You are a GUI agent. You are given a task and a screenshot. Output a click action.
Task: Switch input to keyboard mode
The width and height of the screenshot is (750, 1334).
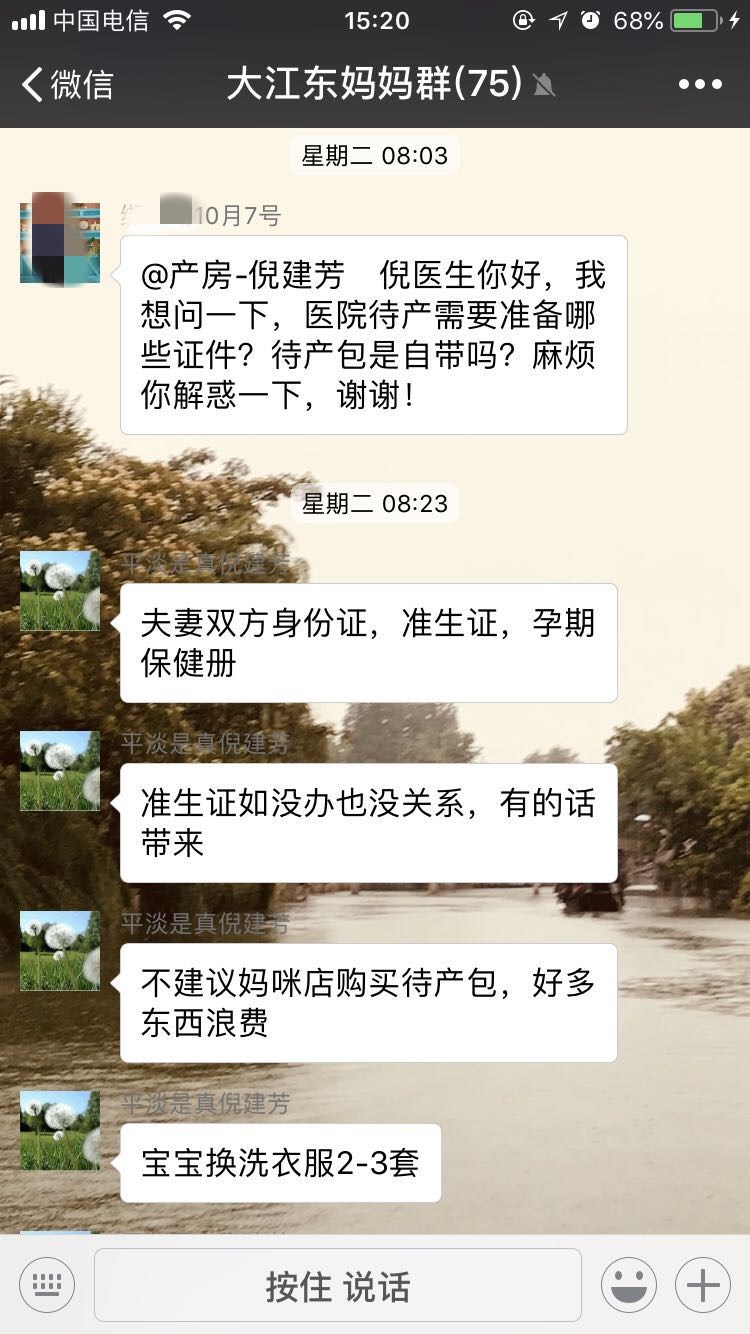tap(47, 1285)
